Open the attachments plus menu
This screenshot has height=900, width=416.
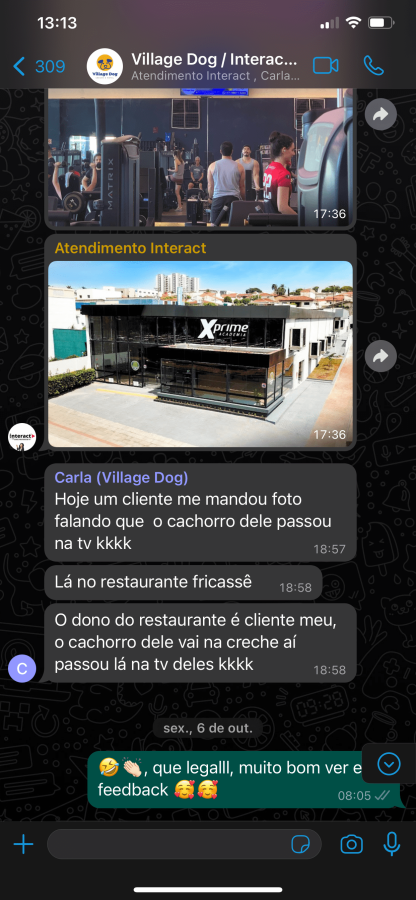pos(23,844)
